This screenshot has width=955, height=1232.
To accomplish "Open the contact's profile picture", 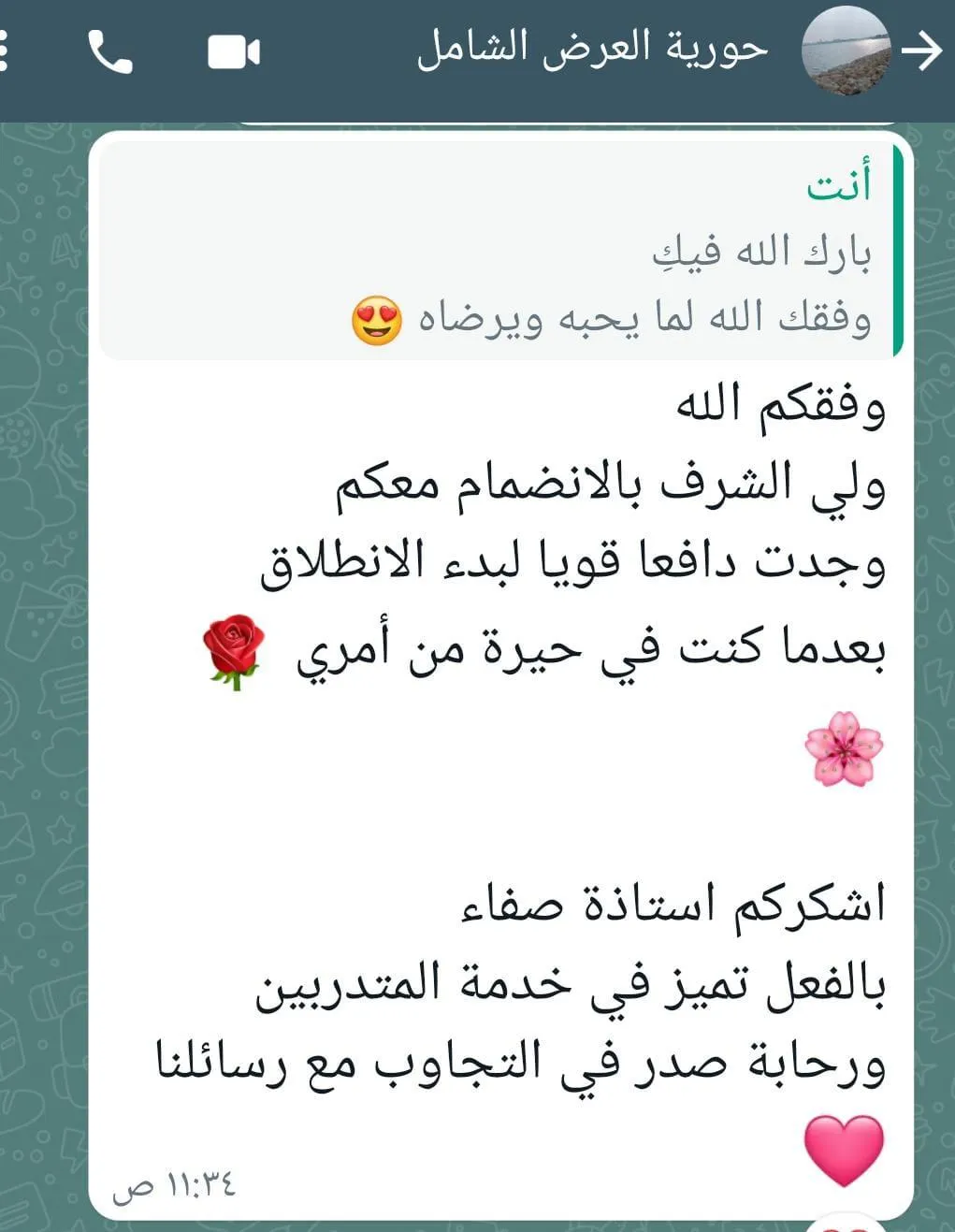I will (846, 51).
